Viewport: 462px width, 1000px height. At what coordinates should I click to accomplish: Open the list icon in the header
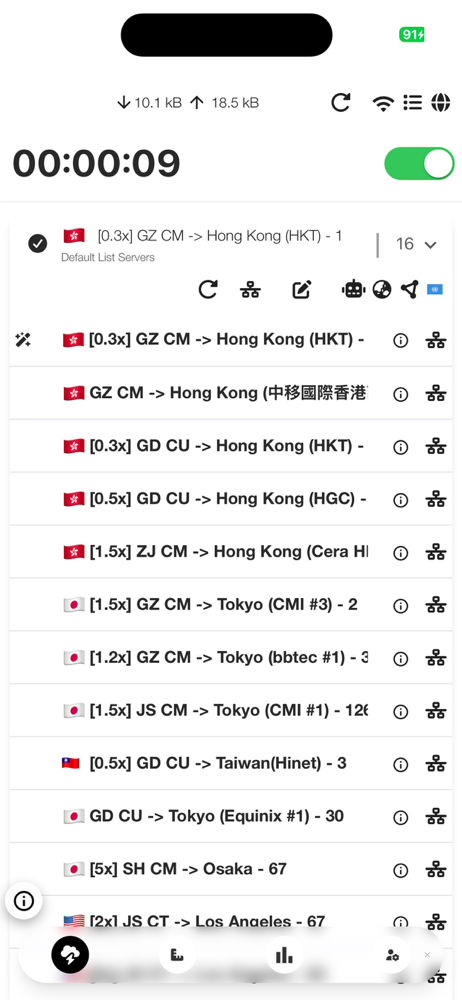click(x=412, y=103)
